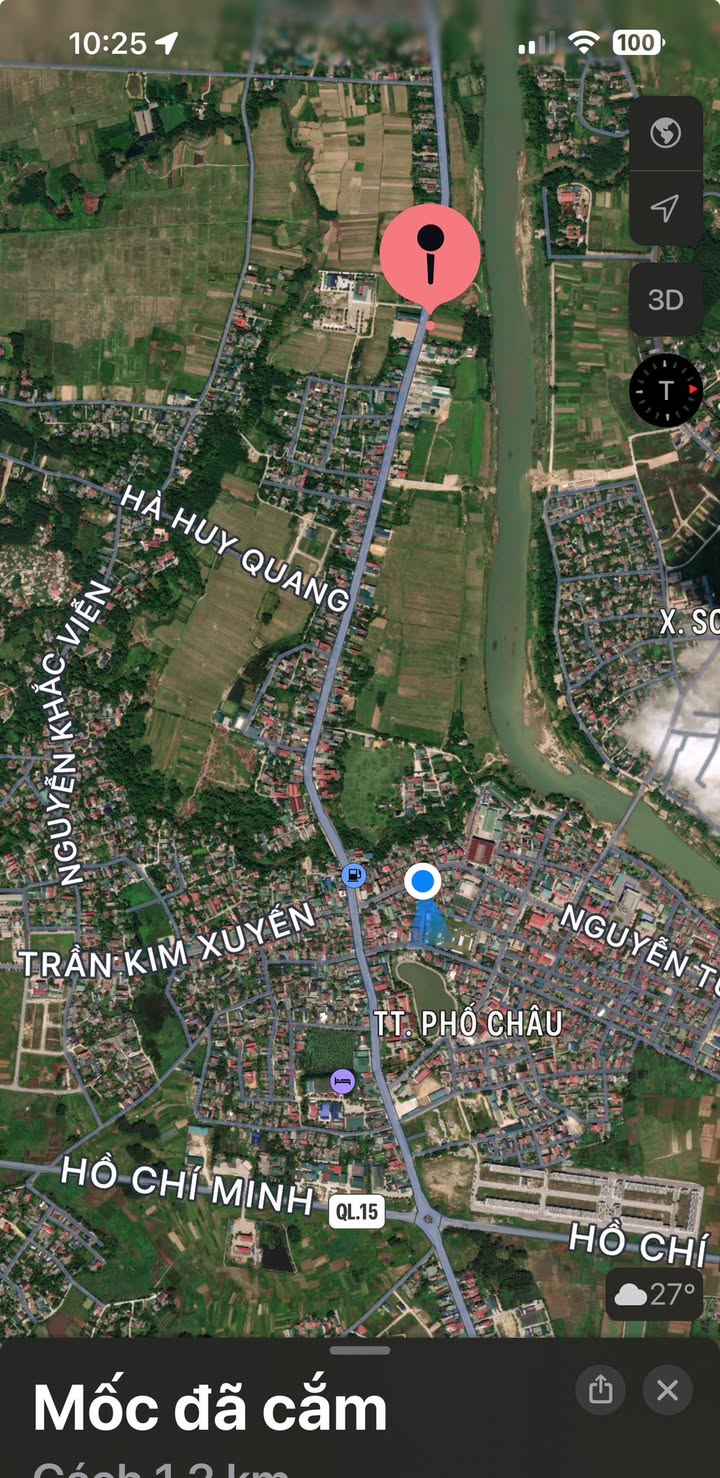Tap the blue current location dot
The height and width of the screenshot is (1478, 720).
click(423, 882)
